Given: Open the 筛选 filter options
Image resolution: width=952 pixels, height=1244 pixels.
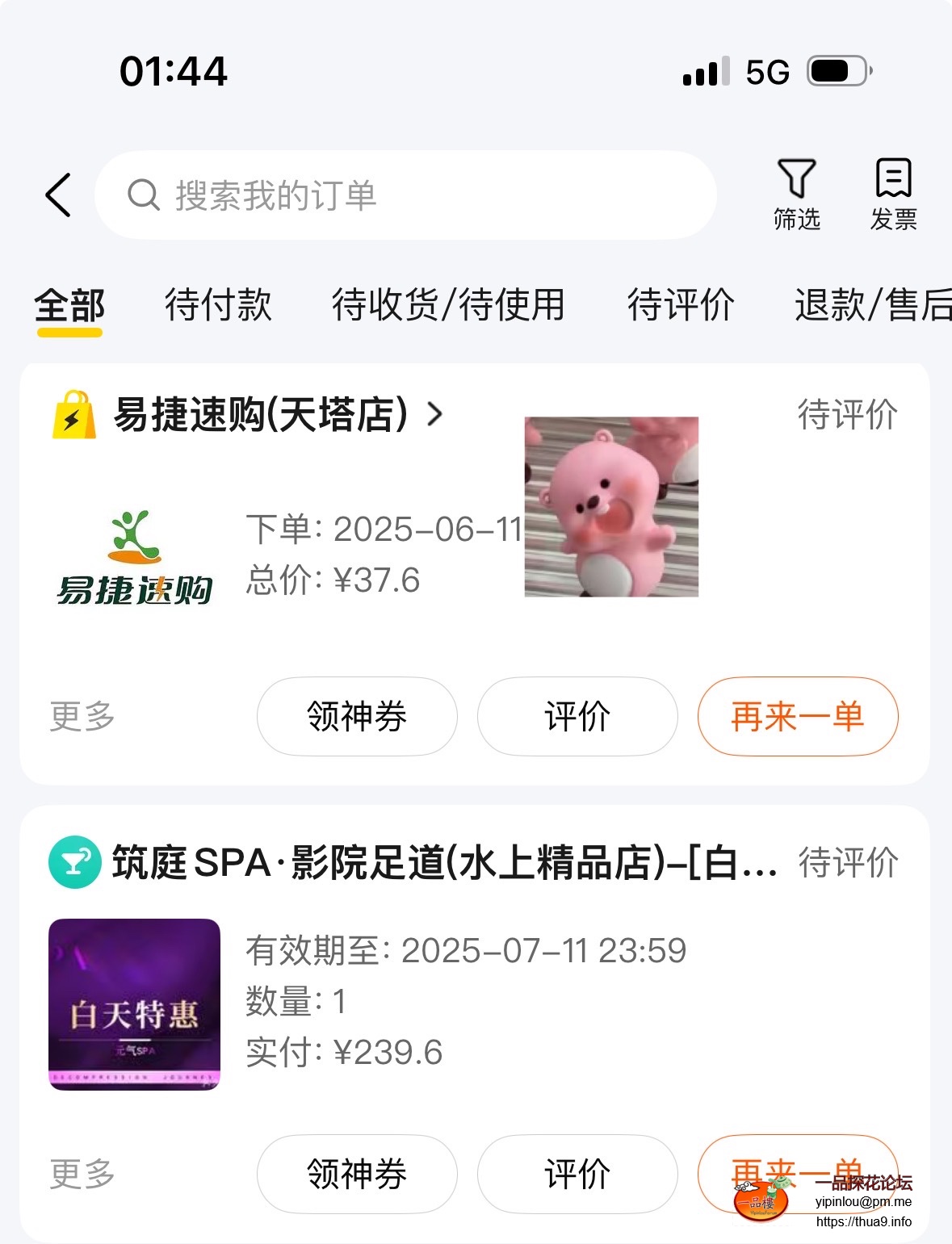Looking at the screenshot, I should 796,195.
